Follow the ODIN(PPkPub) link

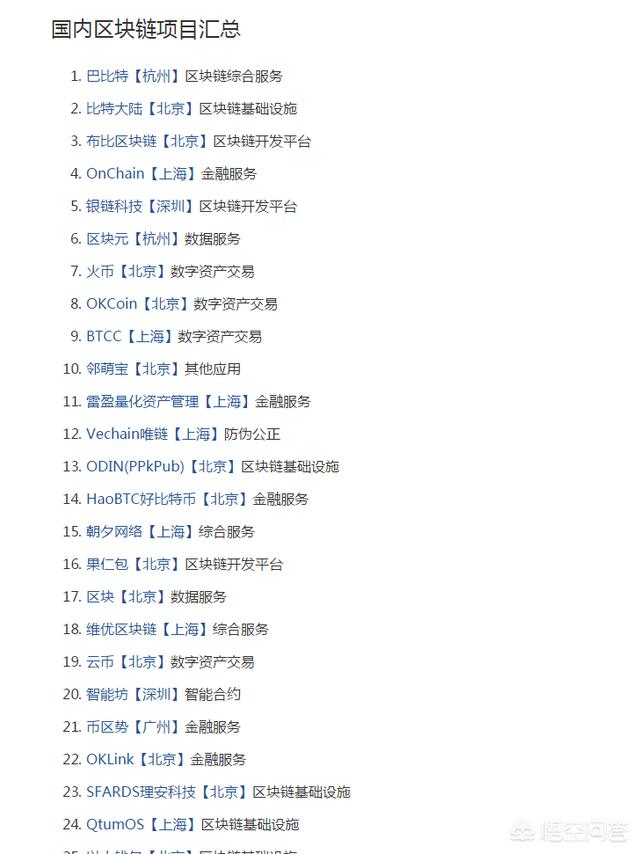tap(134, 467)
